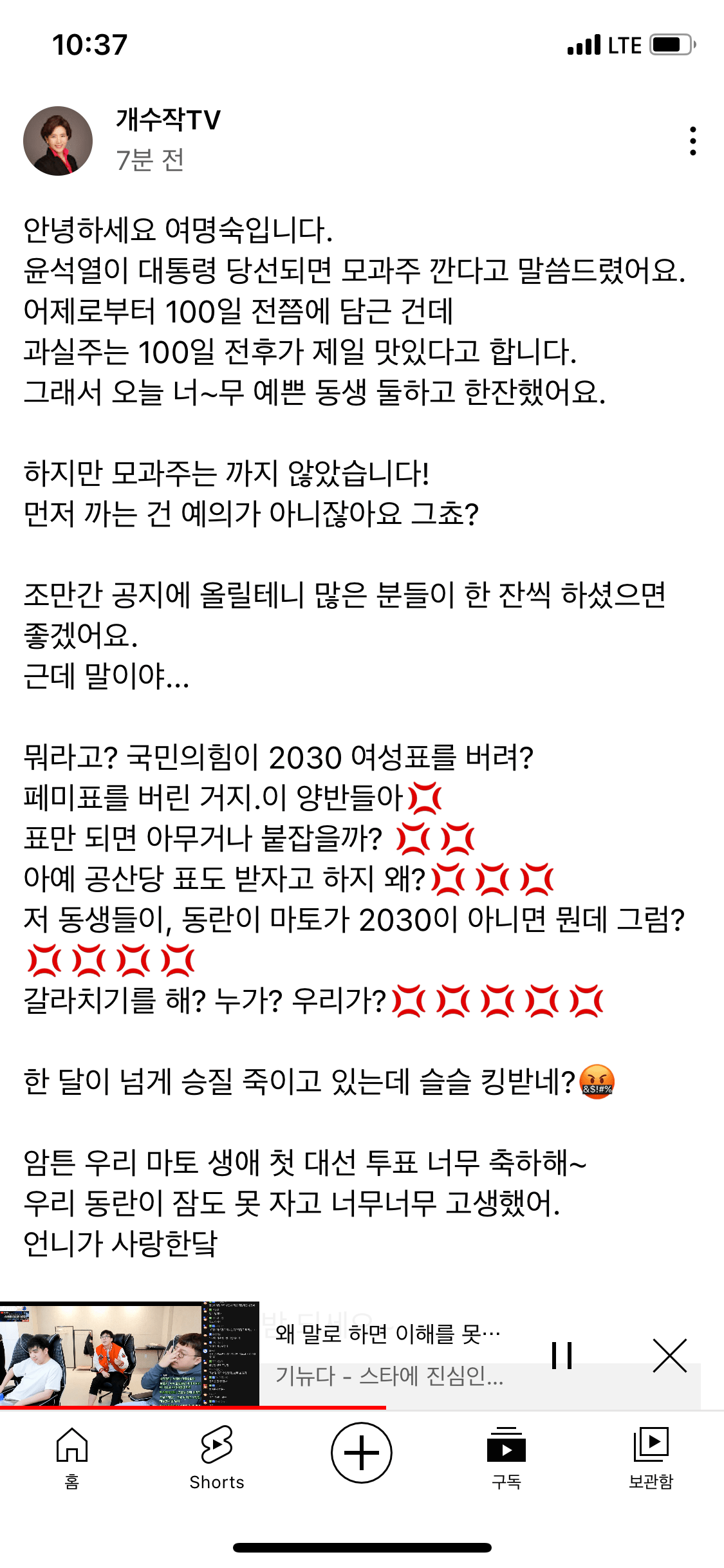
Task: Open miniplayer title 왜 말로 하면 이해를 못
Action: tap(387, 1334)
